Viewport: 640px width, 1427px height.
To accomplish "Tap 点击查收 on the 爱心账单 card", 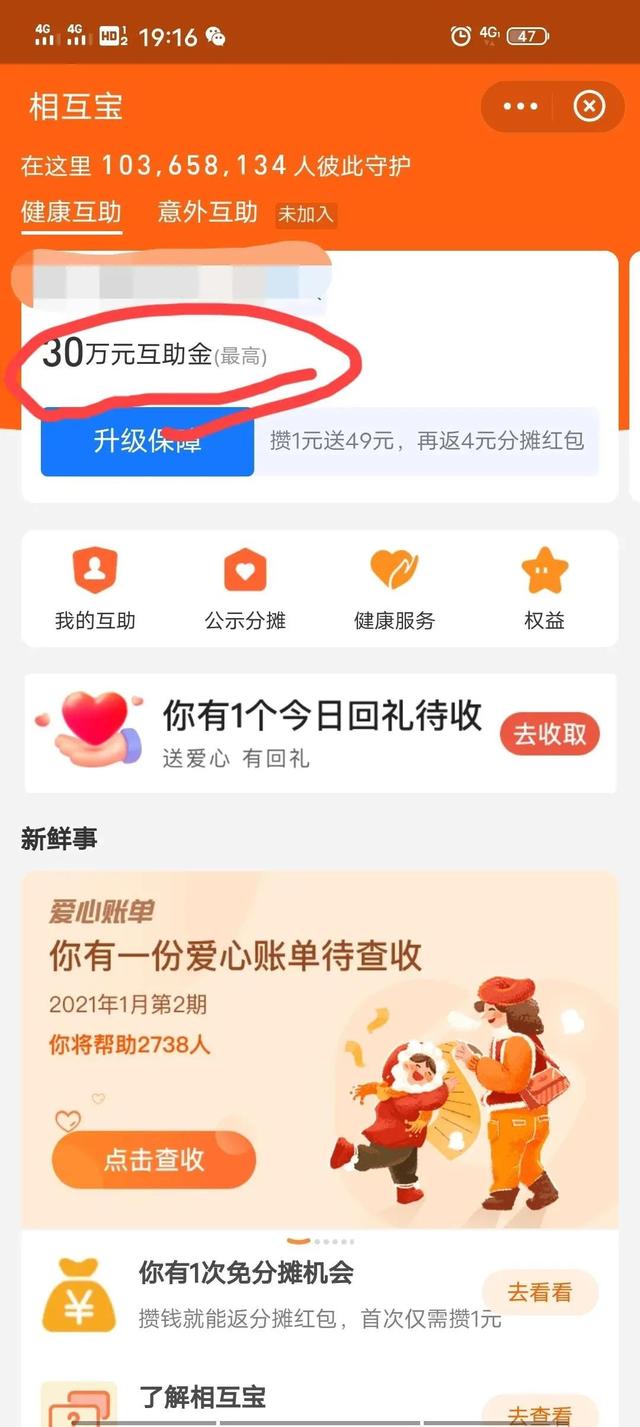I will tap(154, 1159).
